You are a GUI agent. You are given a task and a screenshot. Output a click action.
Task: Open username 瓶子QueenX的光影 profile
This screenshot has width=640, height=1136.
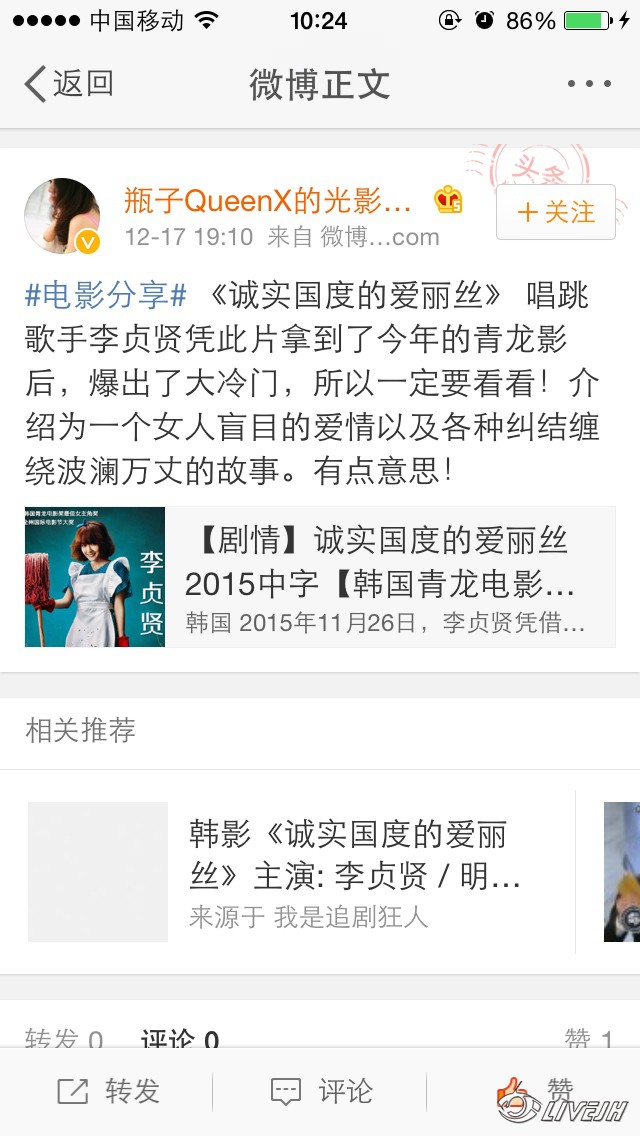point(268,201)
